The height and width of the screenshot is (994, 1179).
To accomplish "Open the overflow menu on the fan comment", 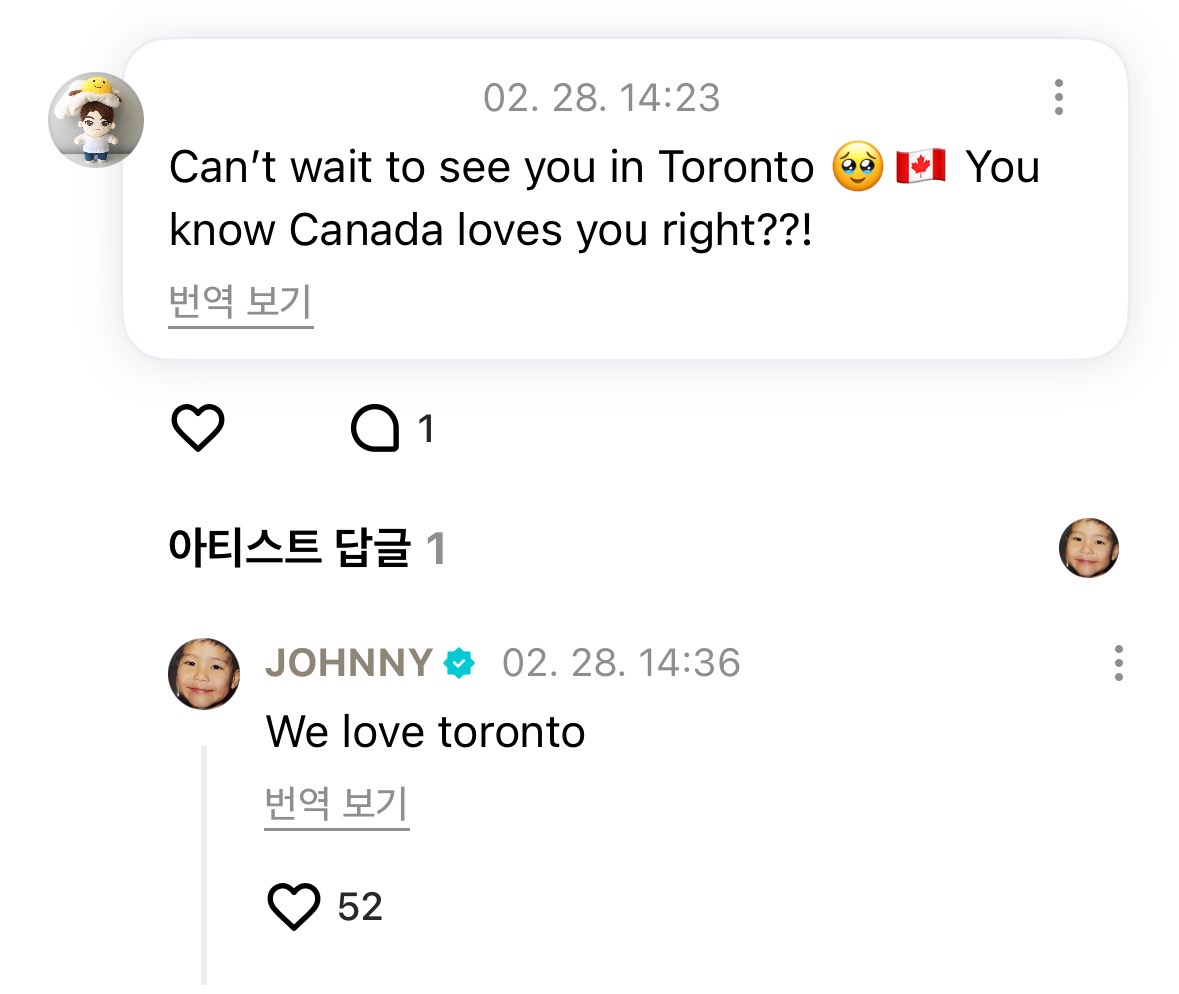I will pos(1058,98).
